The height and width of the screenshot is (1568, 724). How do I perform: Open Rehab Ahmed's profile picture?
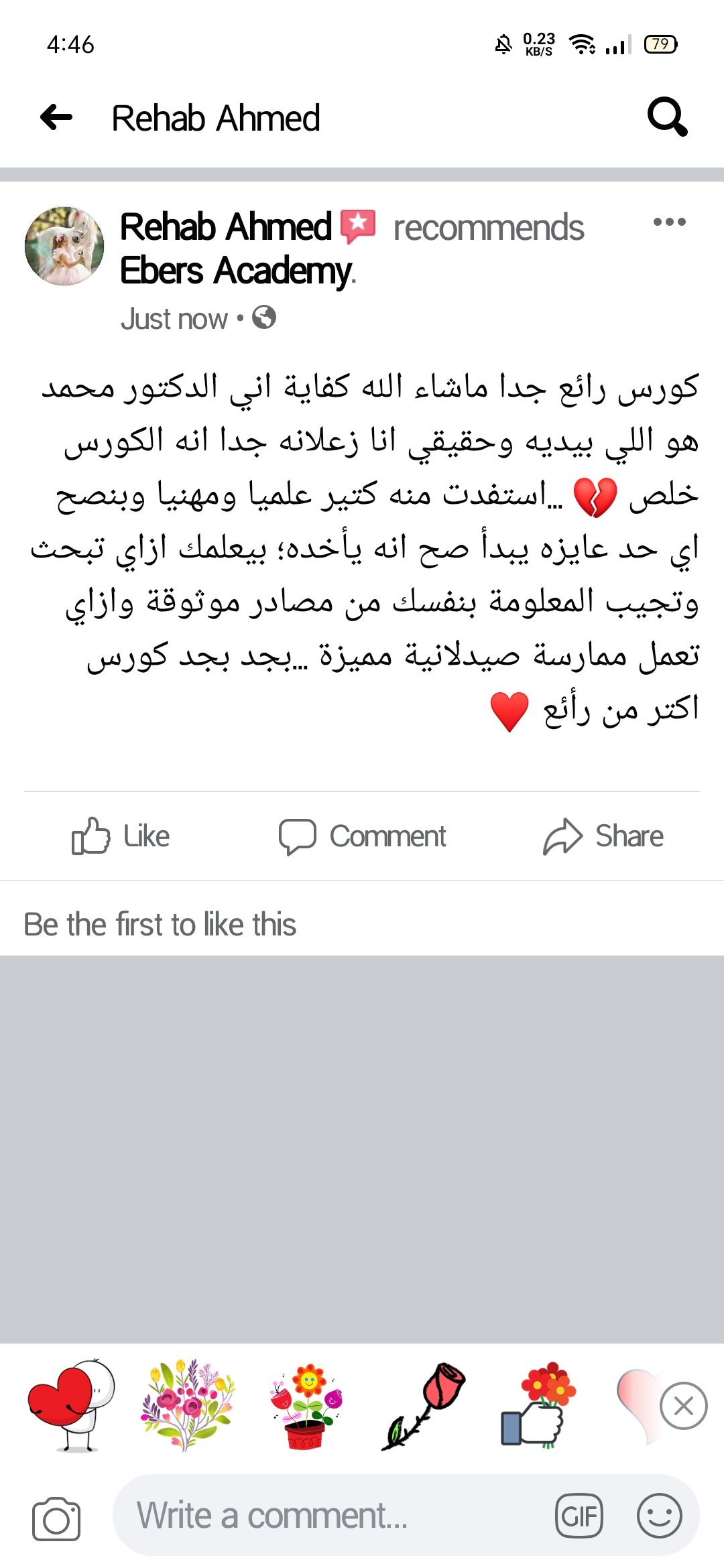64,246
